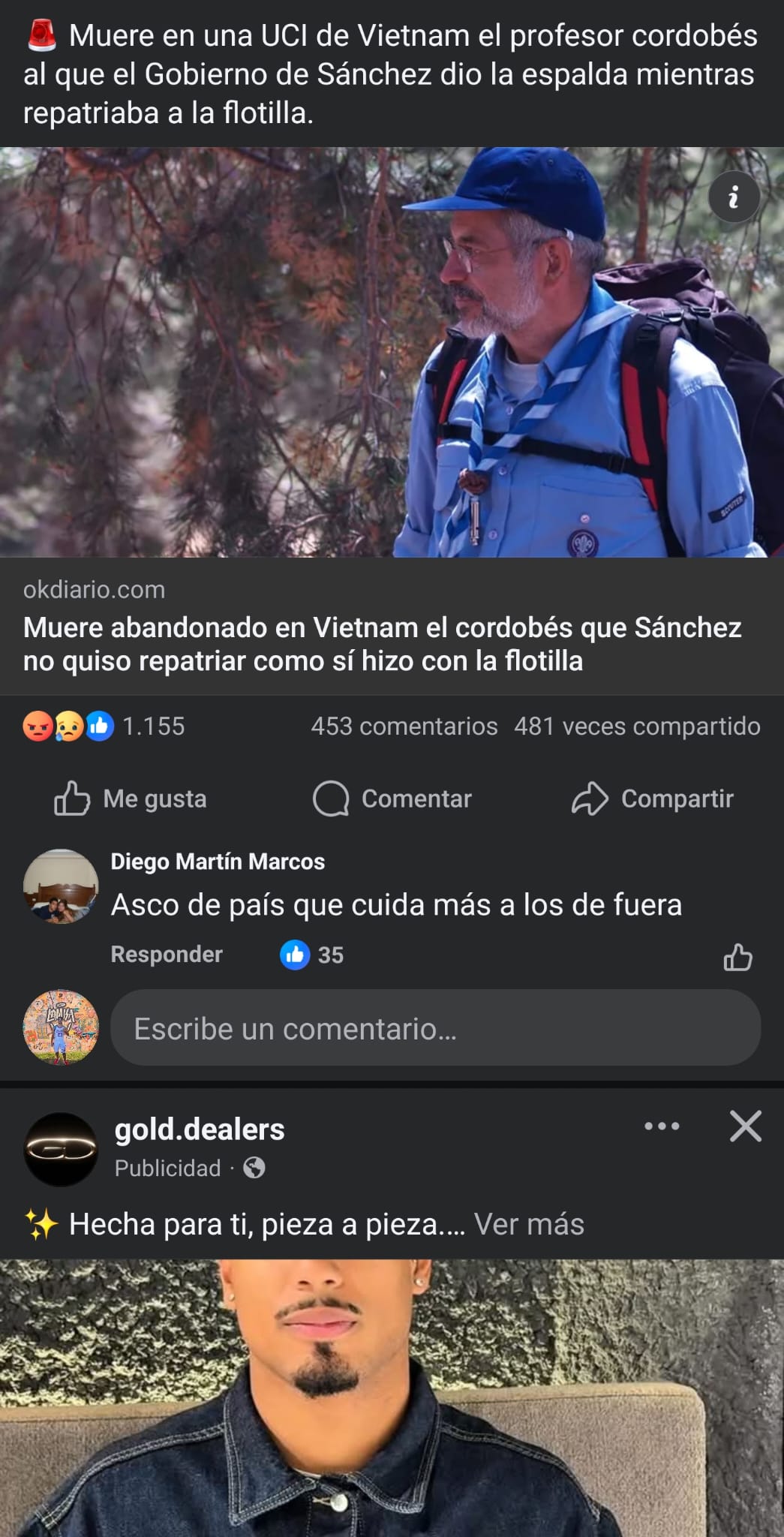This screenshot has width=784, height=1537.
Task: Open the okdiario.com article headline link
Action: coord(383,645)
